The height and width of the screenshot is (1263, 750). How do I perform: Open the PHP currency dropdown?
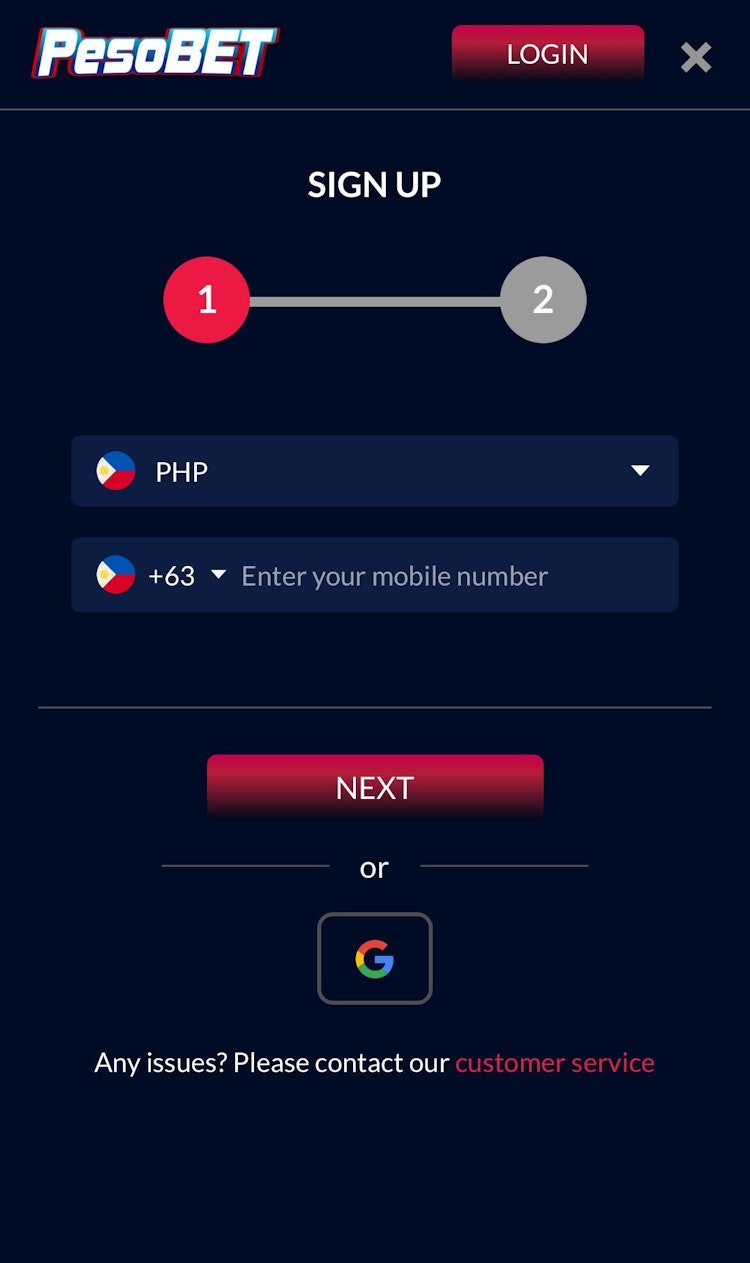pos(374,470)
